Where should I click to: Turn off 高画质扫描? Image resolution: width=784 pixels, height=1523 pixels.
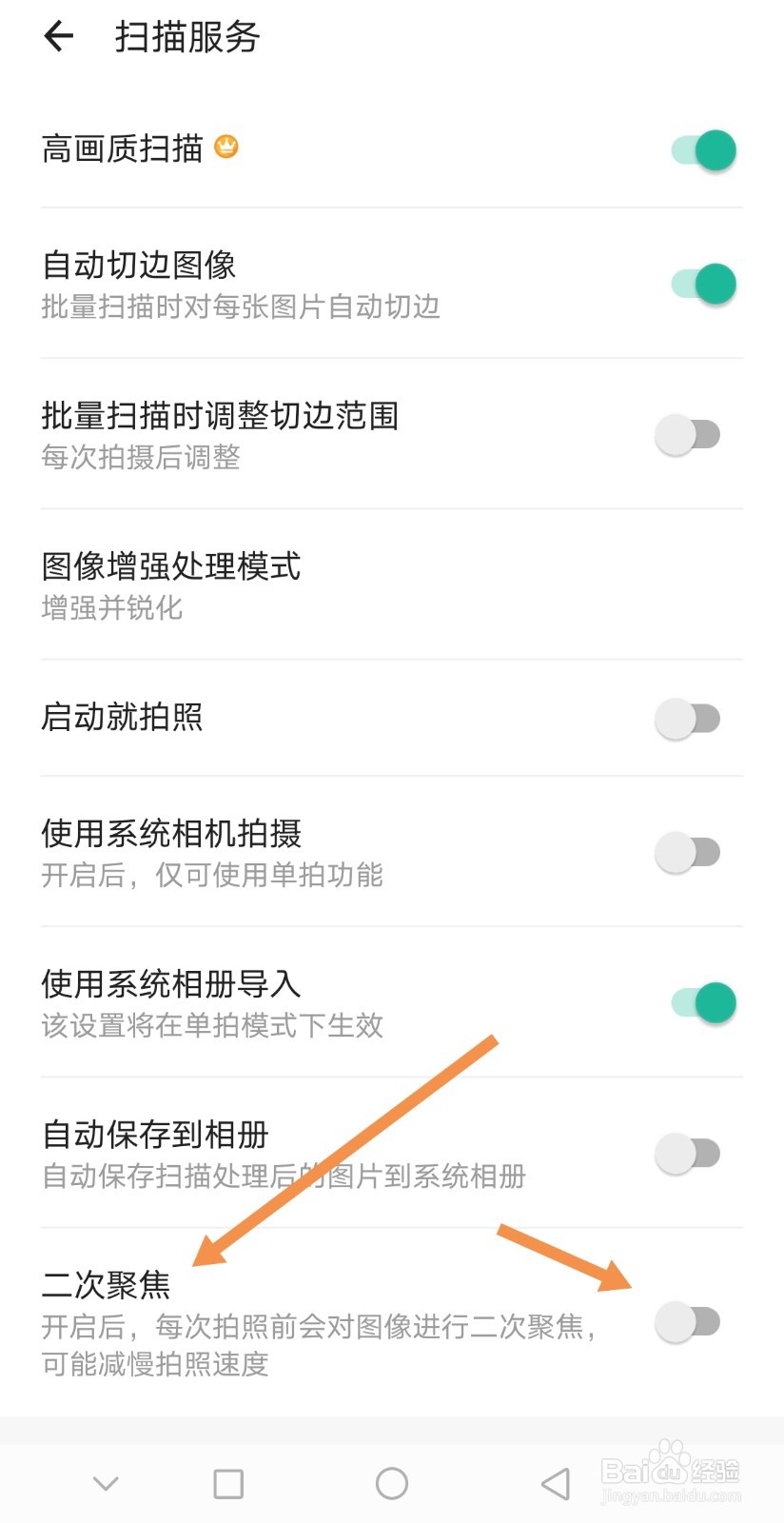tap(704, 149)
